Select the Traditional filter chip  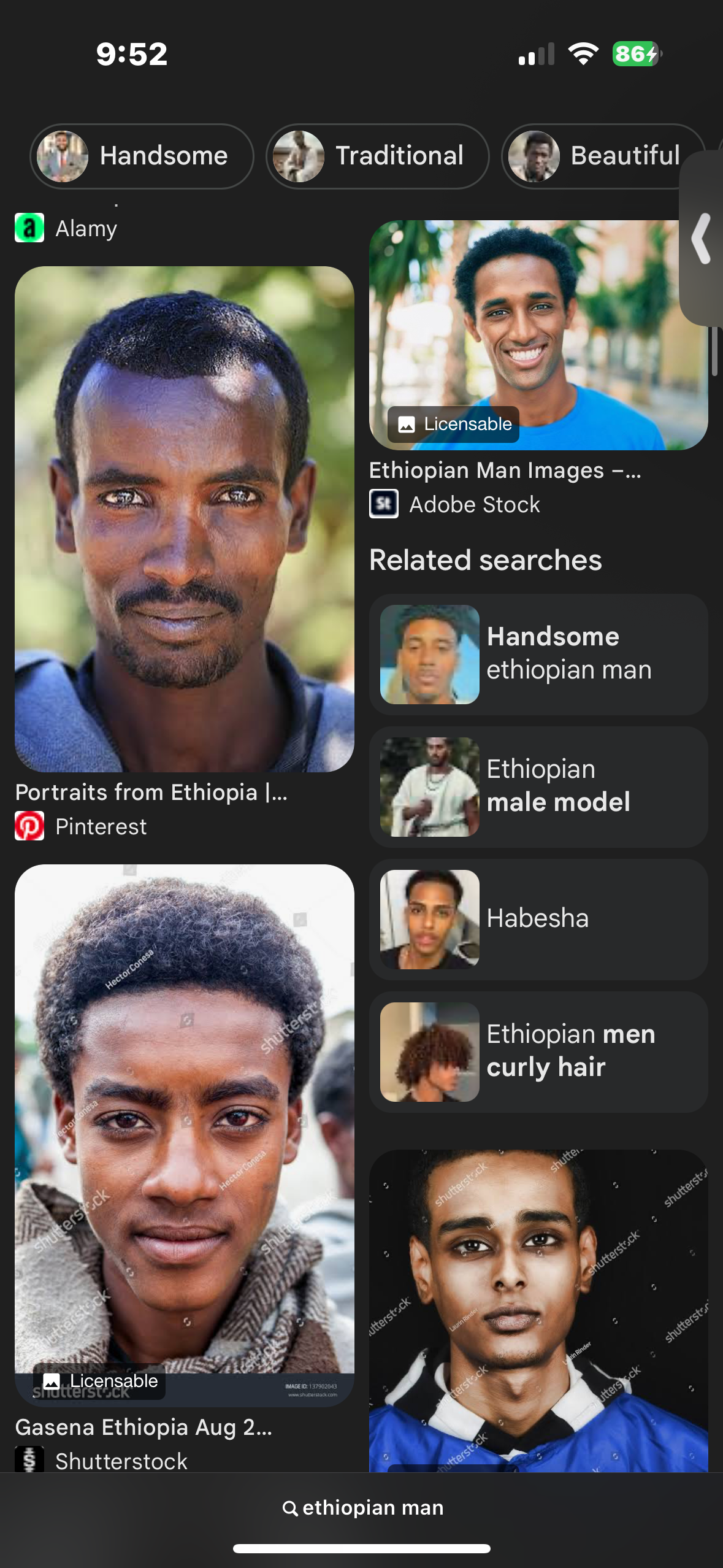pos(377,156)
